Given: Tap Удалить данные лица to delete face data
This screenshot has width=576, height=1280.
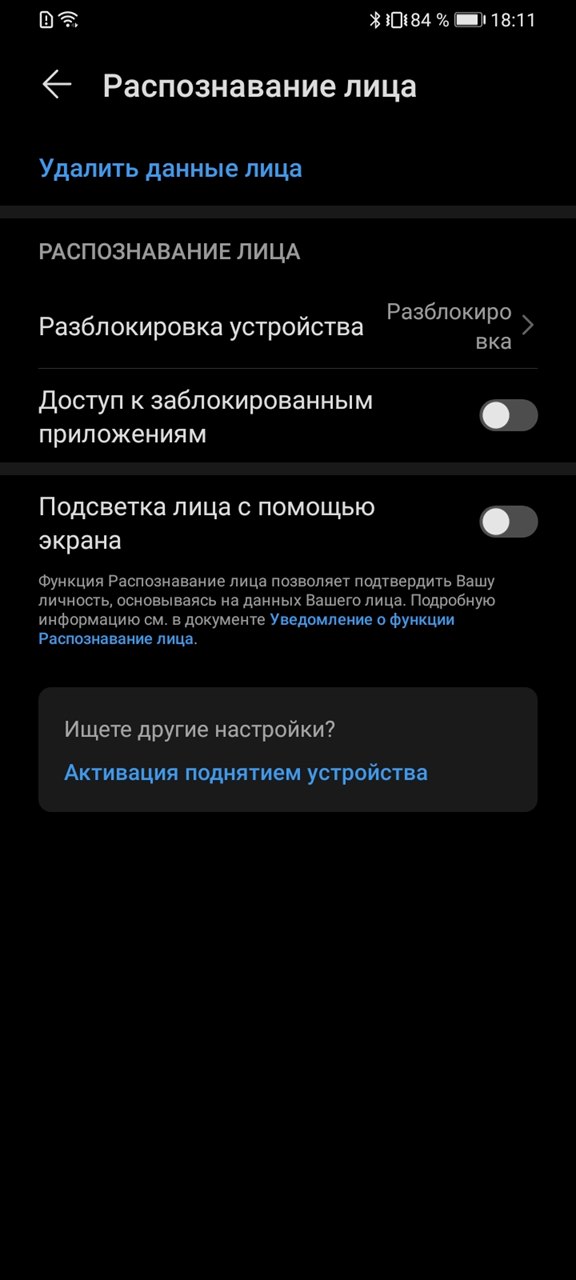Looking at the screenshot, I should point(170,168).
